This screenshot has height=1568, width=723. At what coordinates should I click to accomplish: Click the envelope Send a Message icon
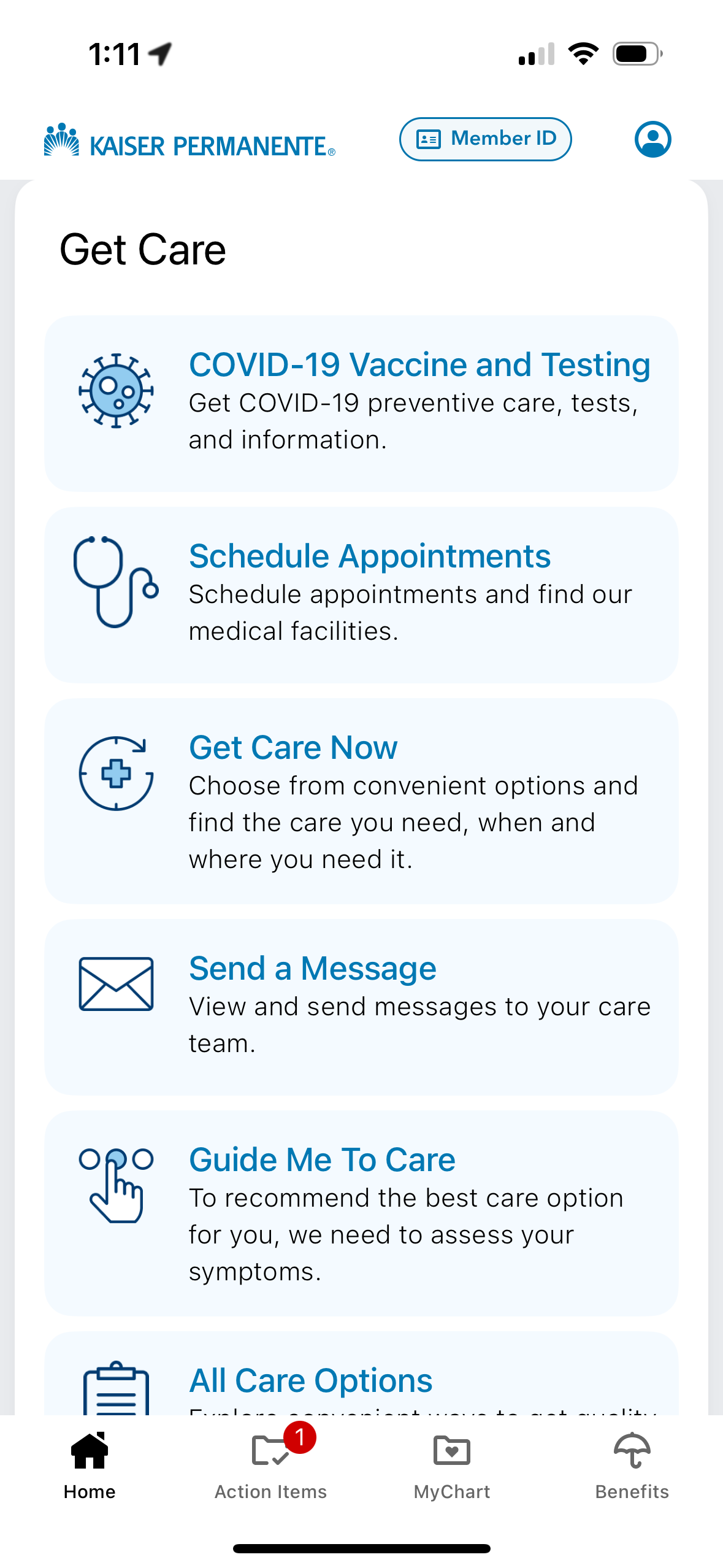click(x=117, y=985)
